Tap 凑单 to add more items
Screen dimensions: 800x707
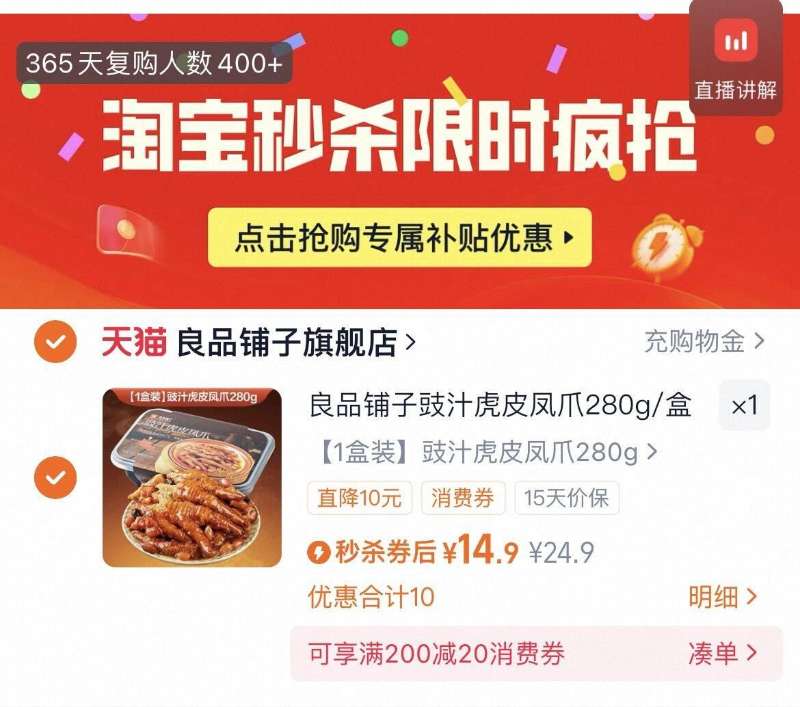(722, 654)
